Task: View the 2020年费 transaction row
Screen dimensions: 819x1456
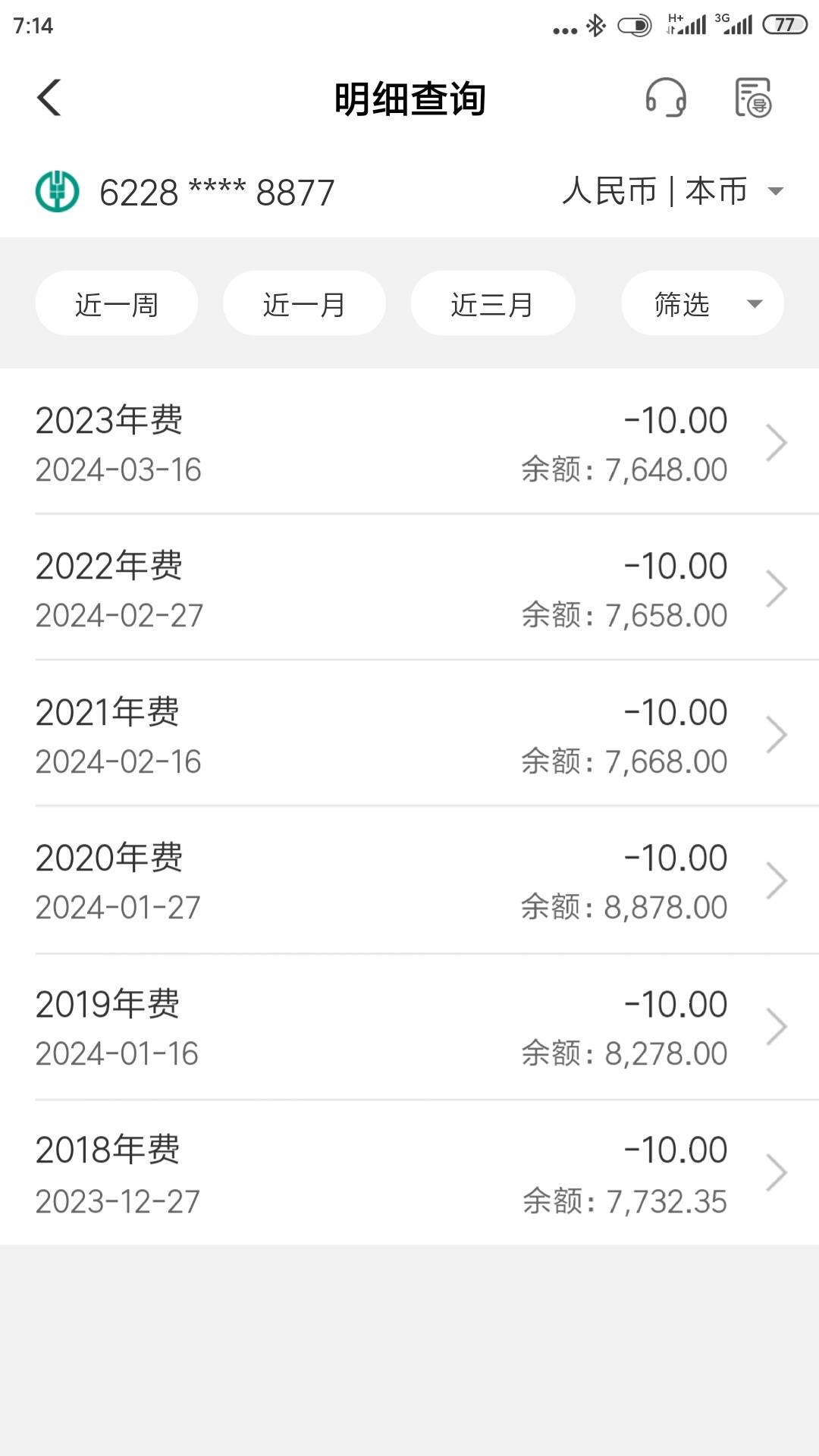Action: [x=409, y=880]
